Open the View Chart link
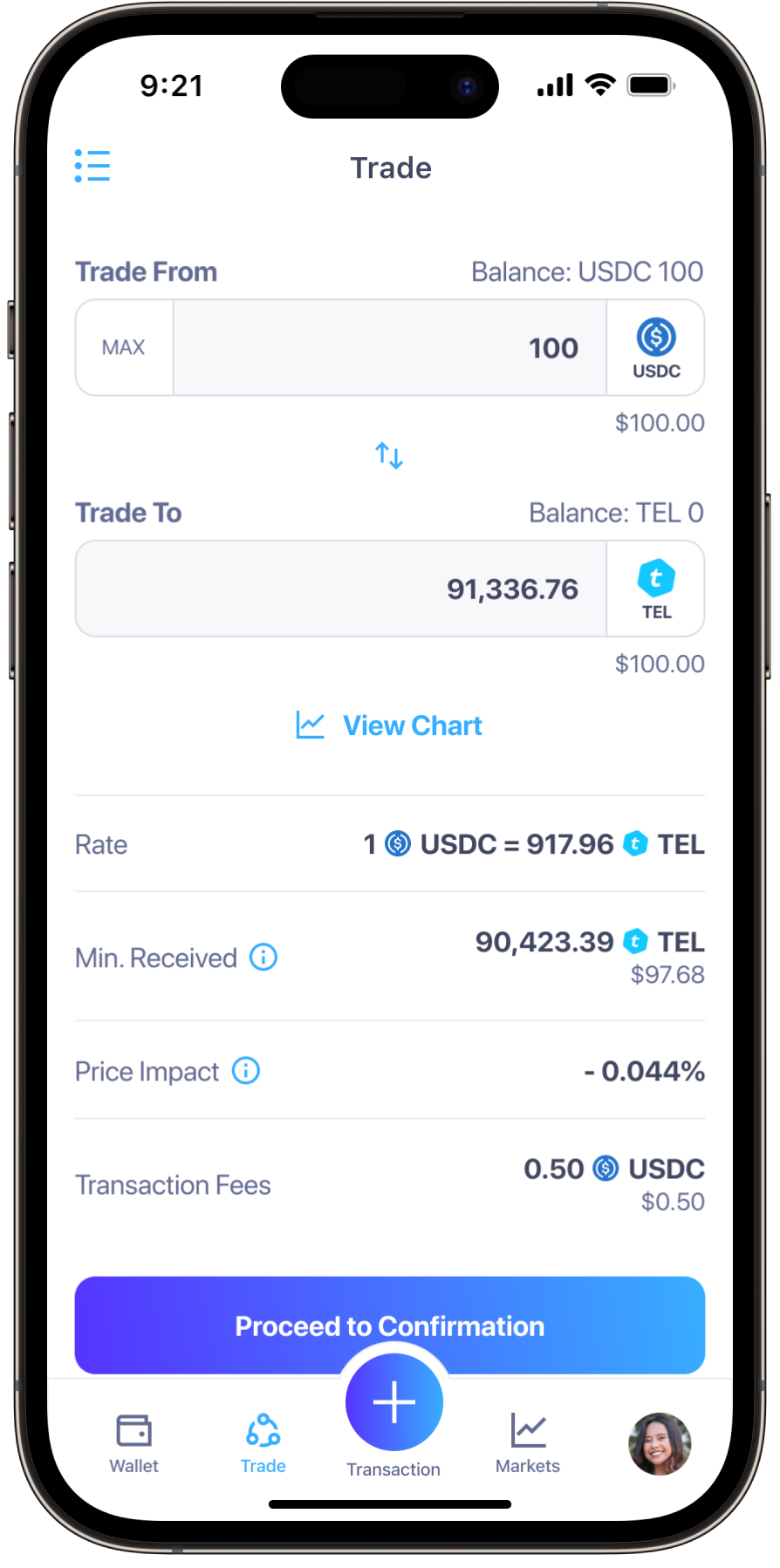Image resolution: width=780 pixels, height=1568 pixels. (x=389, y=726)
